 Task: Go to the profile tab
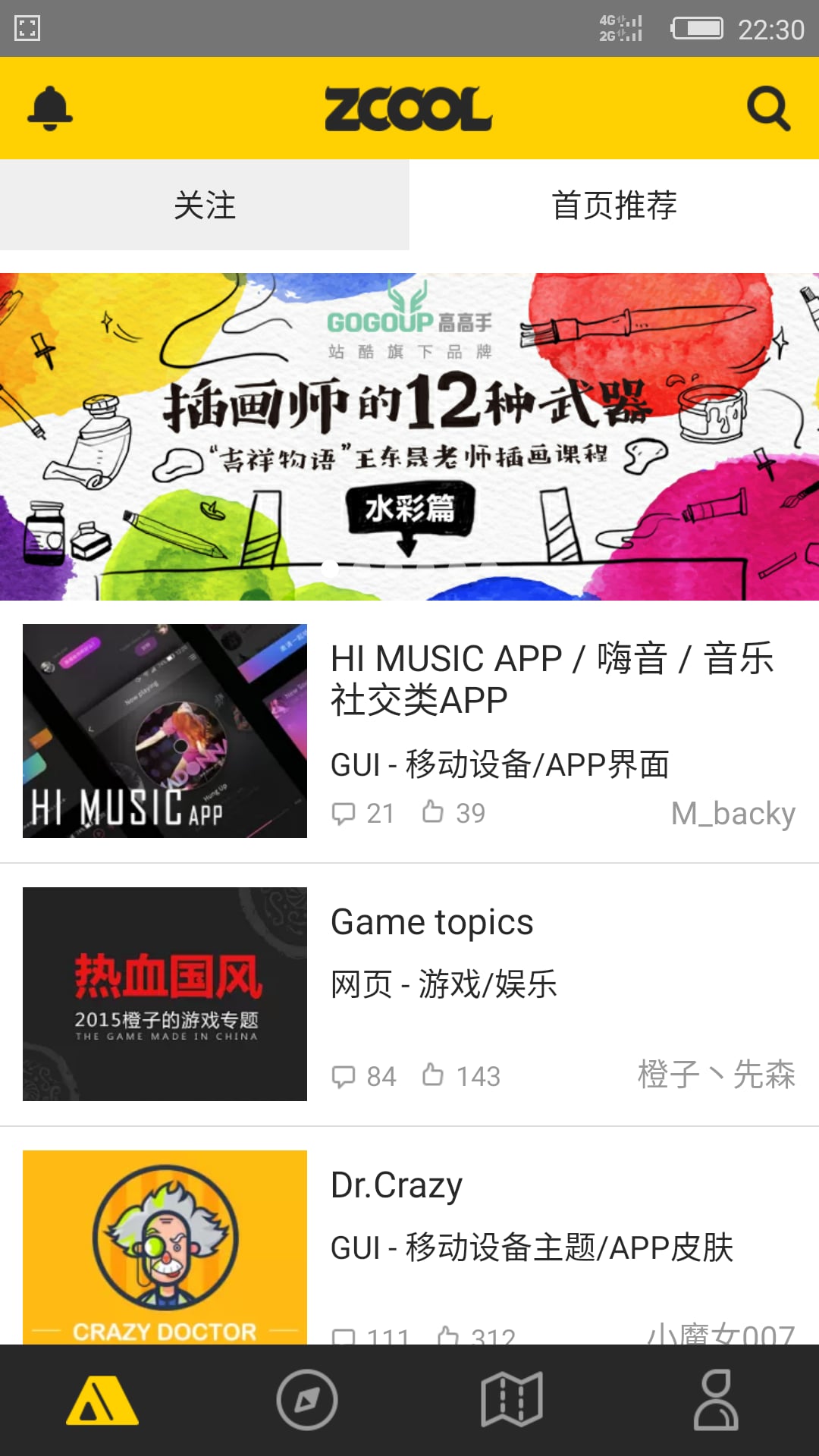point(716,1400)
